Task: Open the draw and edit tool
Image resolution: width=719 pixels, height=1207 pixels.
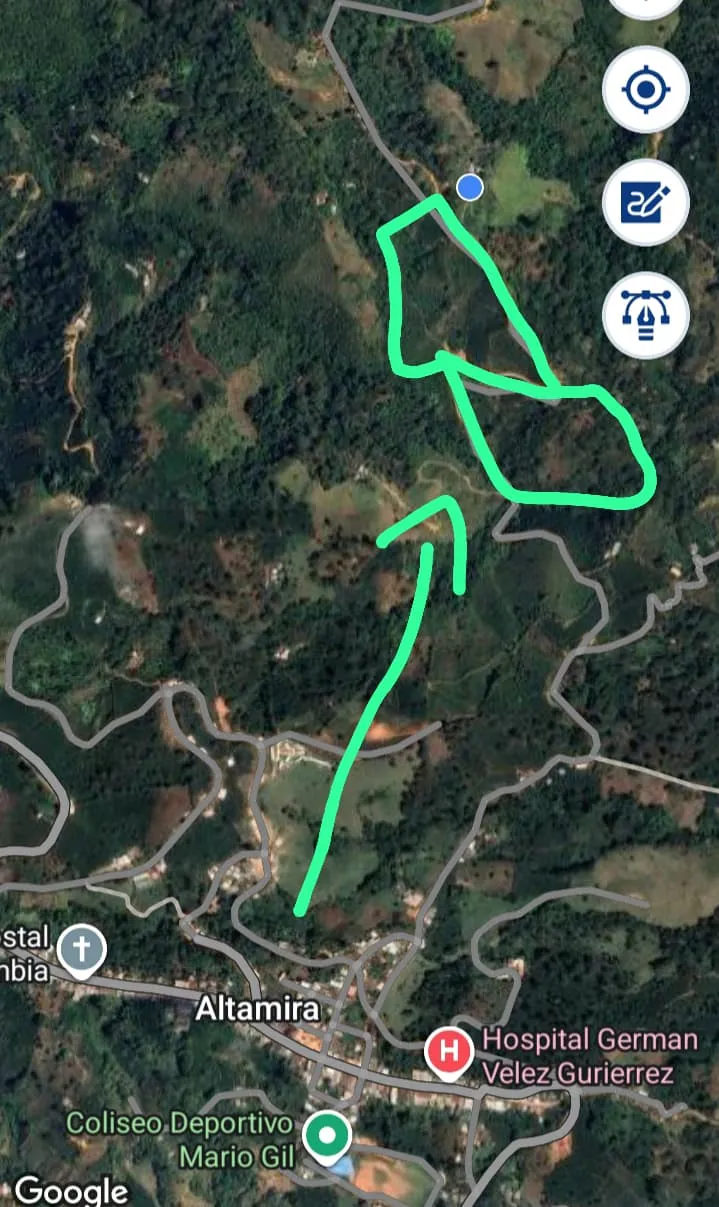Action: tap(645, 203)
